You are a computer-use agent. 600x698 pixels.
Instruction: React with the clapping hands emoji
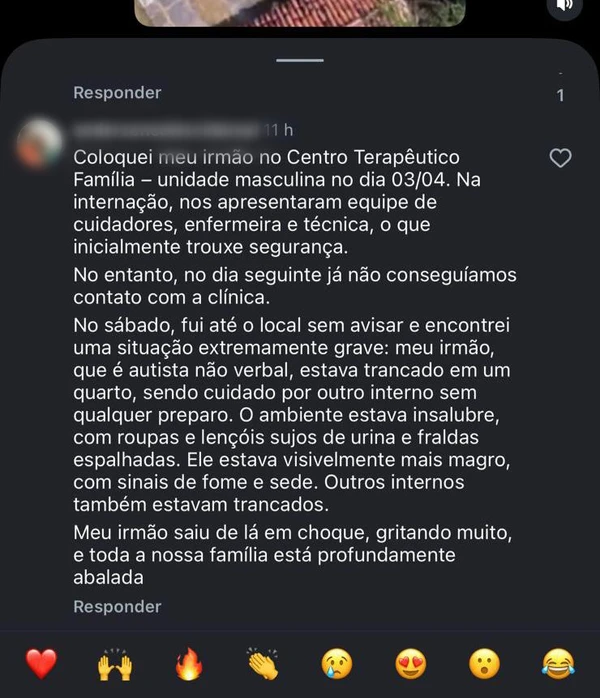coord(263,661)
